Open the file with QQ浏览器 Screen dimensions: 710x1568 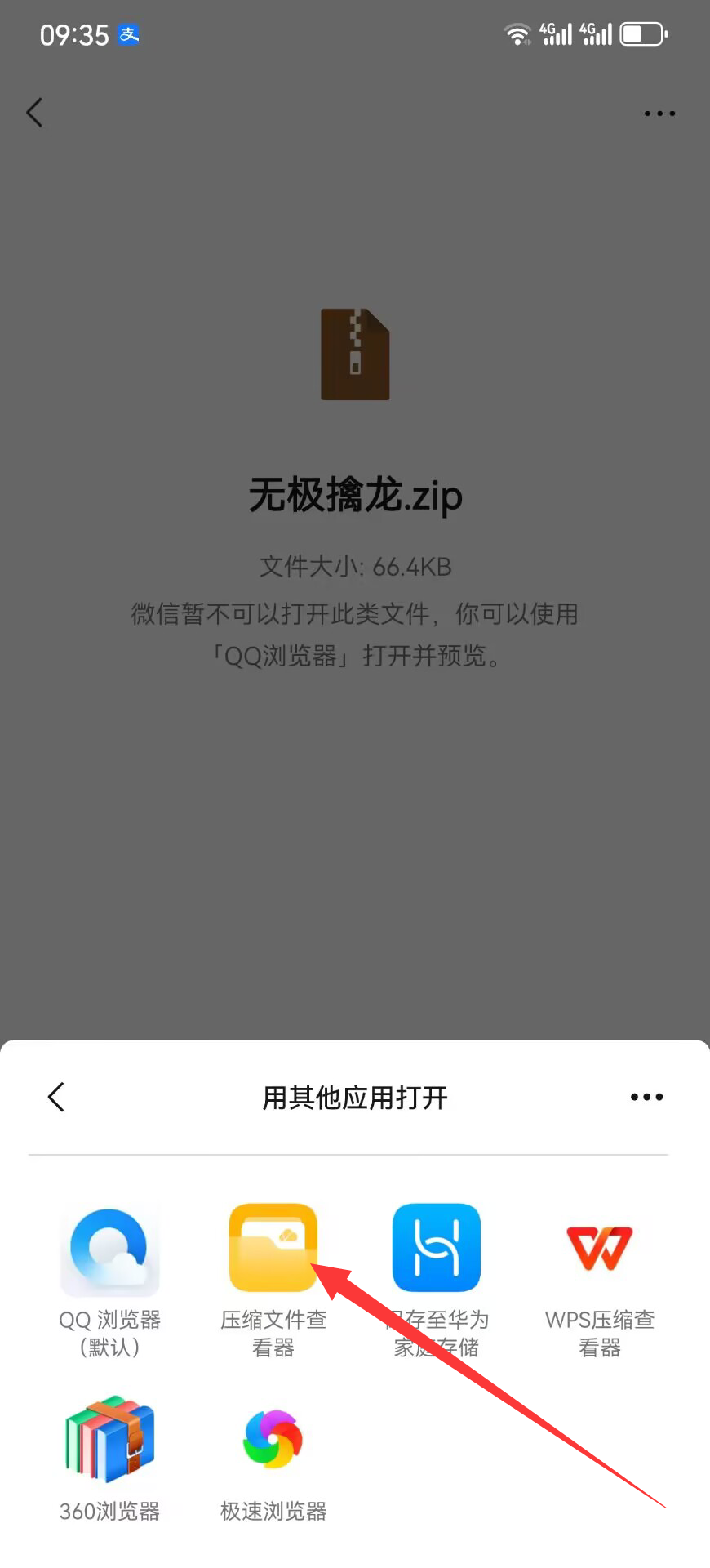click(110, 1251)
